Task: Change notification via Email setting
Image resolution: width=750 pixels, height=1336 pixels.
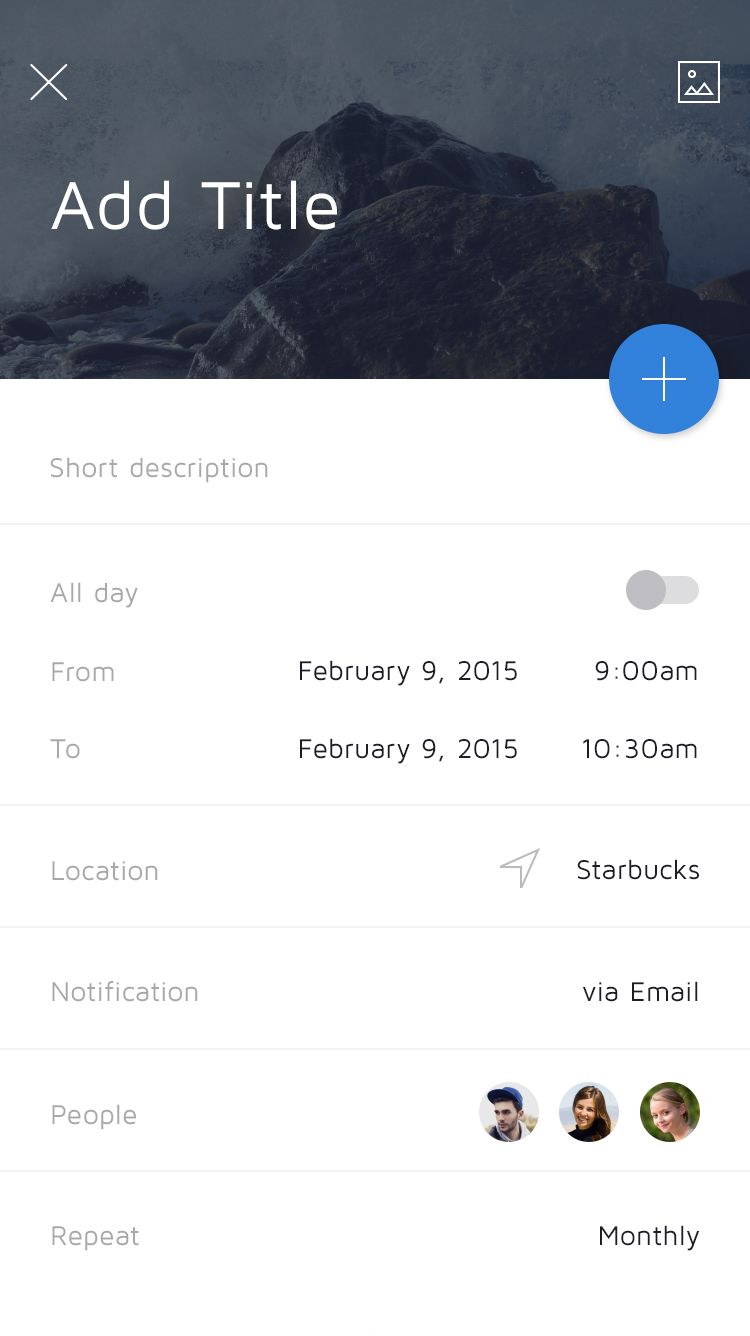Action: [x=641, y=992]
